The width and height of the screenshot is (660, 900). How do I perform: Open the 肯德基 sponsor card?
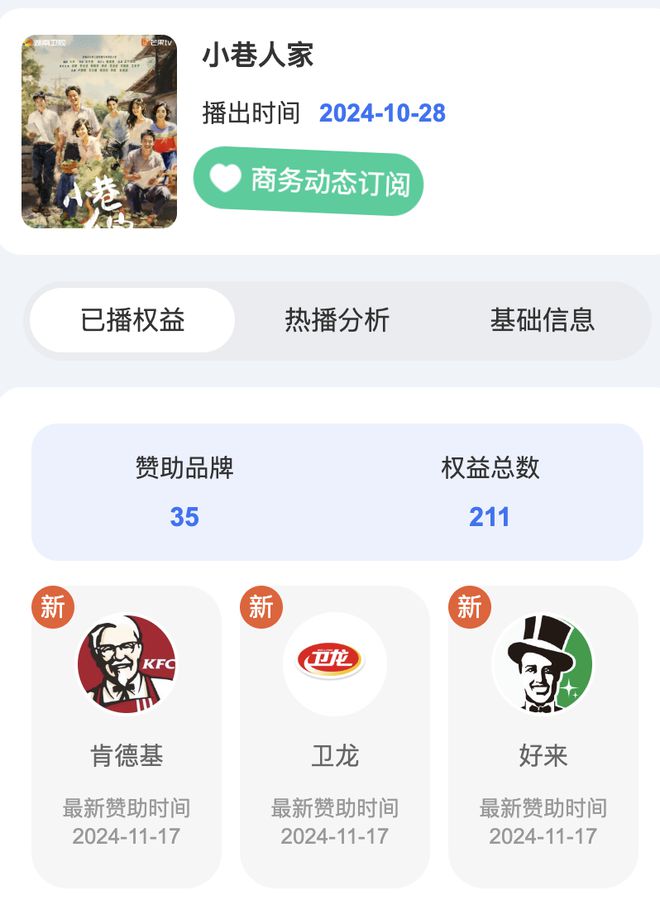click(x=127, y=735)
